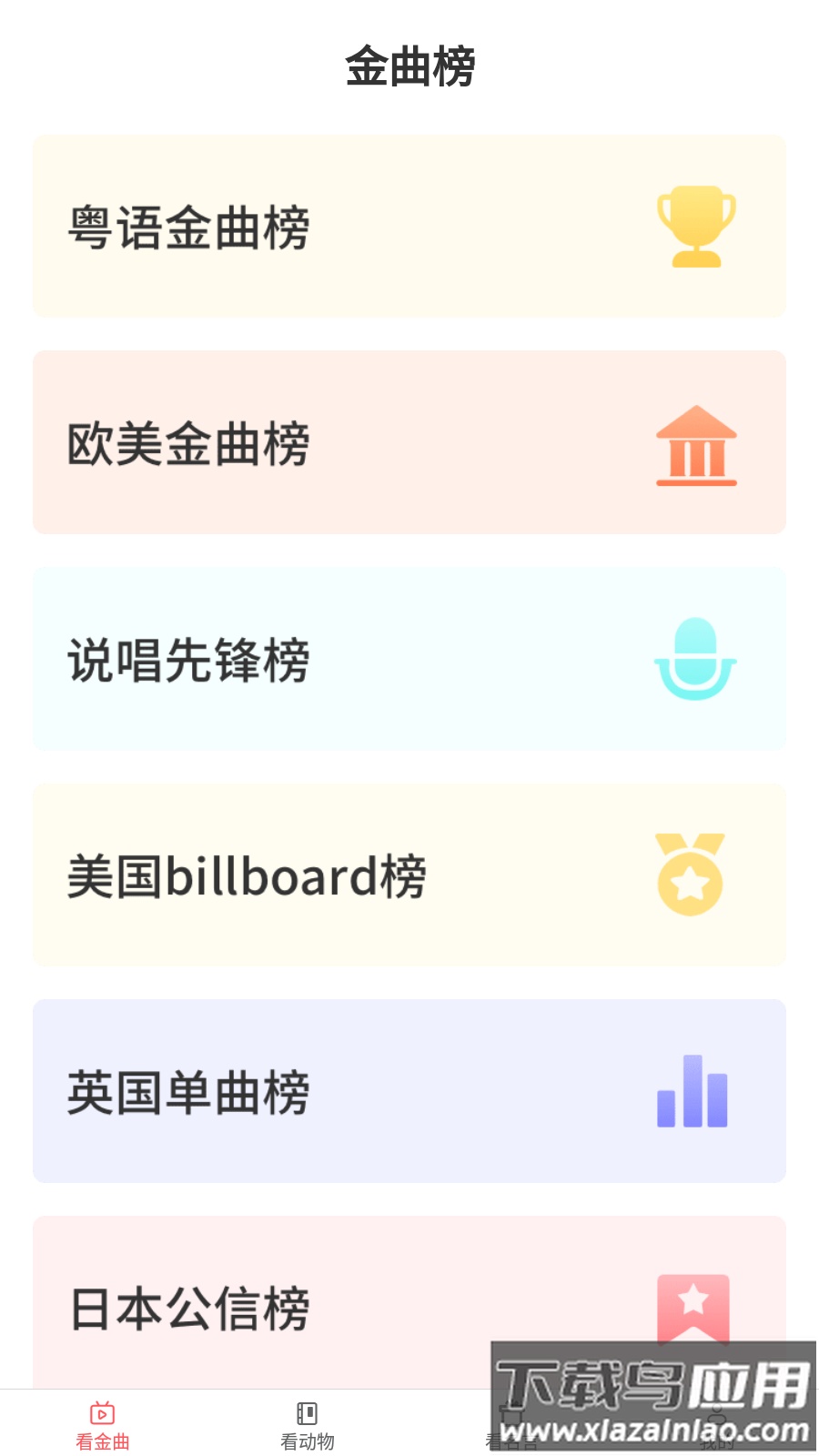Click the bar chart icon on 英国单曲榜 card
This screenshot has width=819, height=1456.
(692, 1090)
